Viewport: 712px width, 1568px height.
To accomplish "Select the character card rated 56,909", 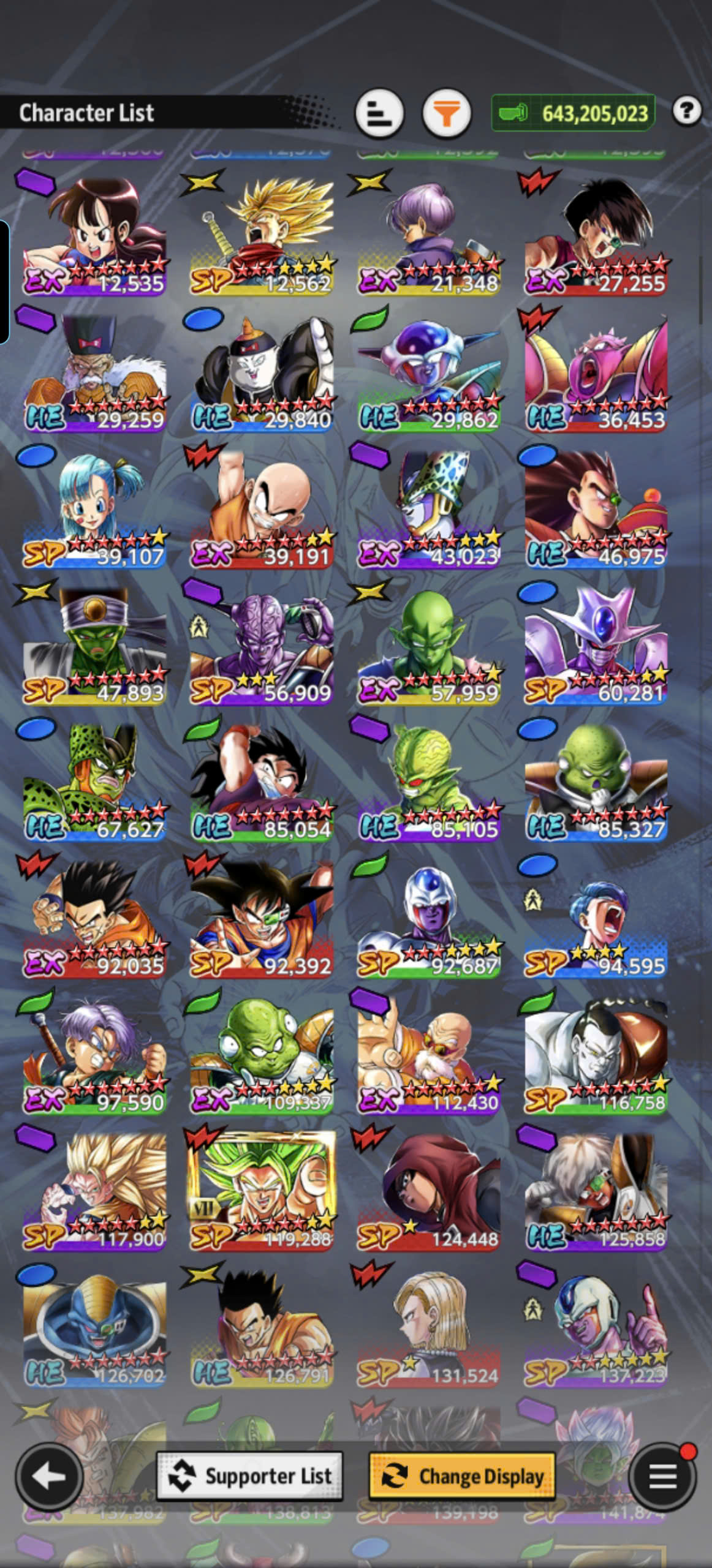I will (262, 646).
